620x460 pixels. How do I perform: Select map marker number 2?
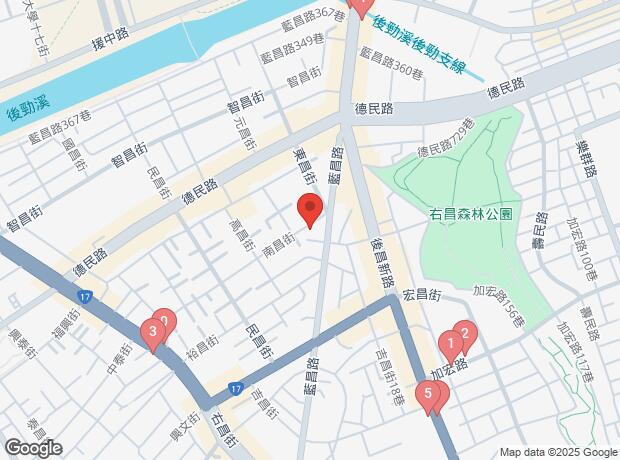click(x=465, y=337)
